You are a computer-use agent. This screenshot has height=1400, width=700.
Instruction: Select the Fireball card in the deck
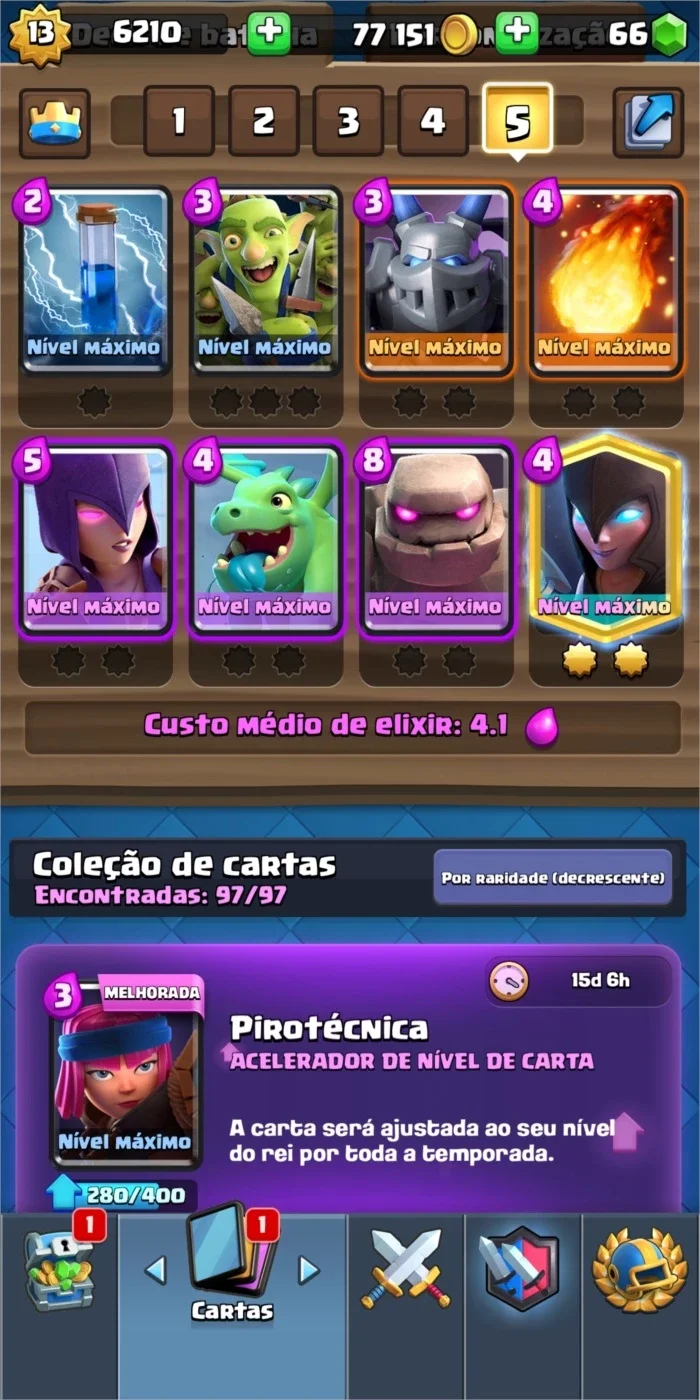click(x=605, y=280)
